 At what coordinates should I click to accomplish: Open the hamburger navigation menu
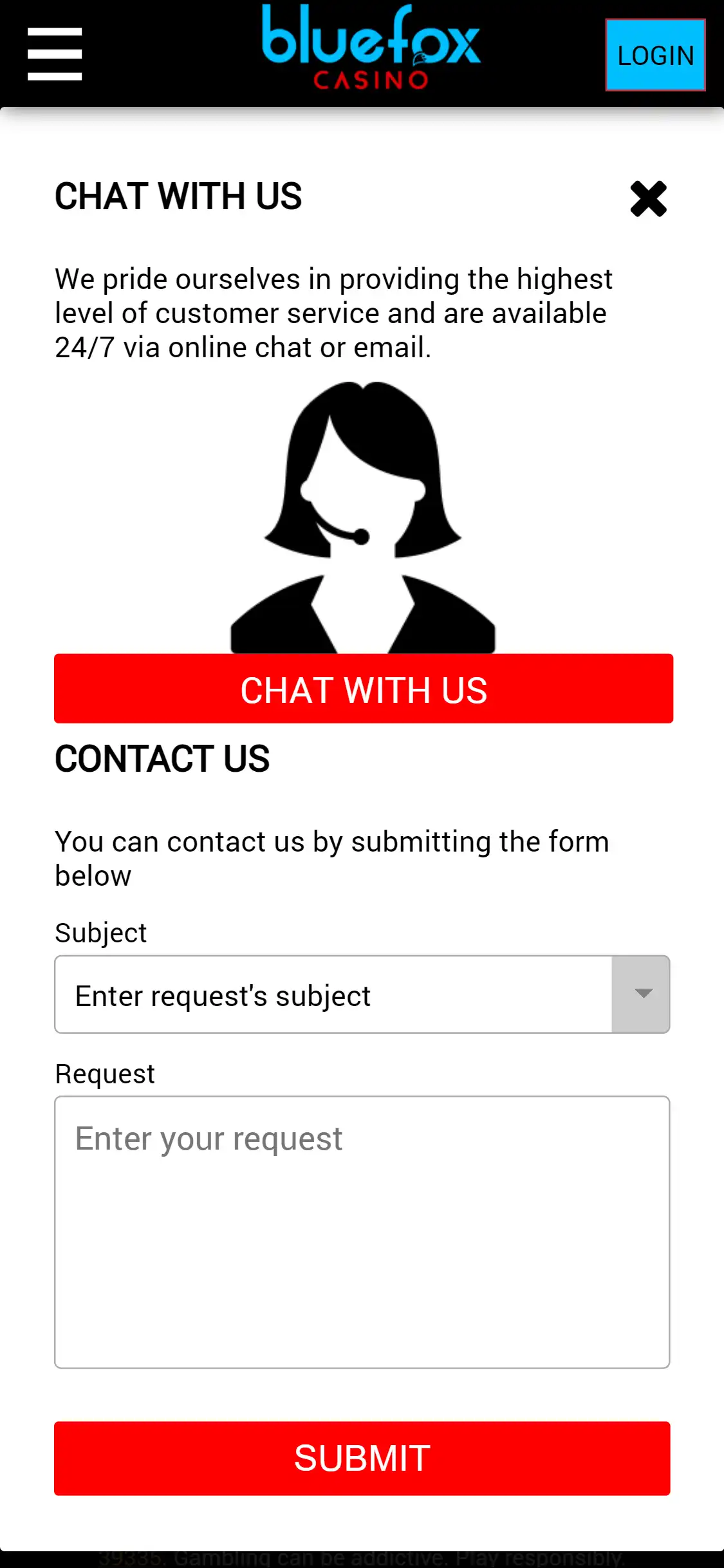pyautogui.click(x=55, y=54)
